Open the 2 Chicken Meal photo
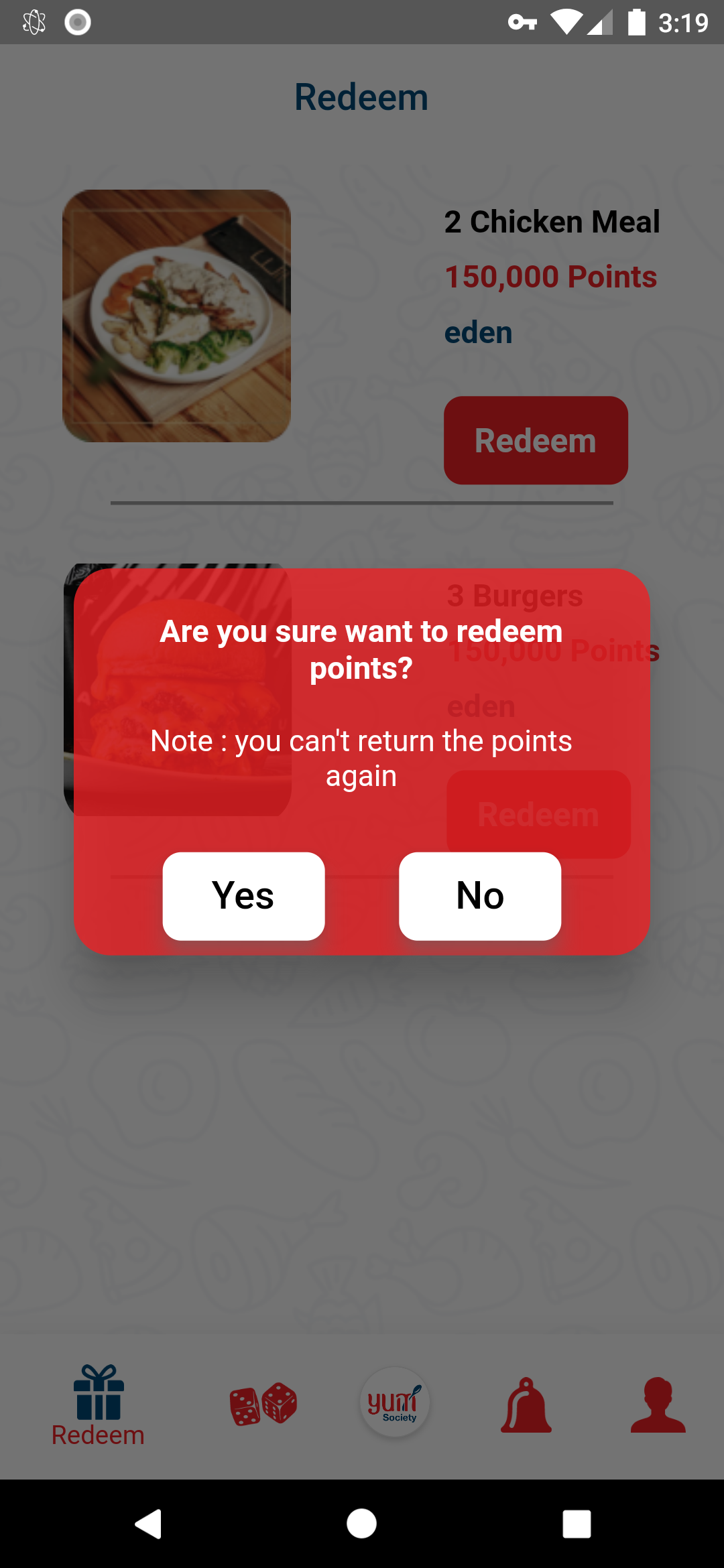Screen dimensions: 724x1568 coord(177,316)
